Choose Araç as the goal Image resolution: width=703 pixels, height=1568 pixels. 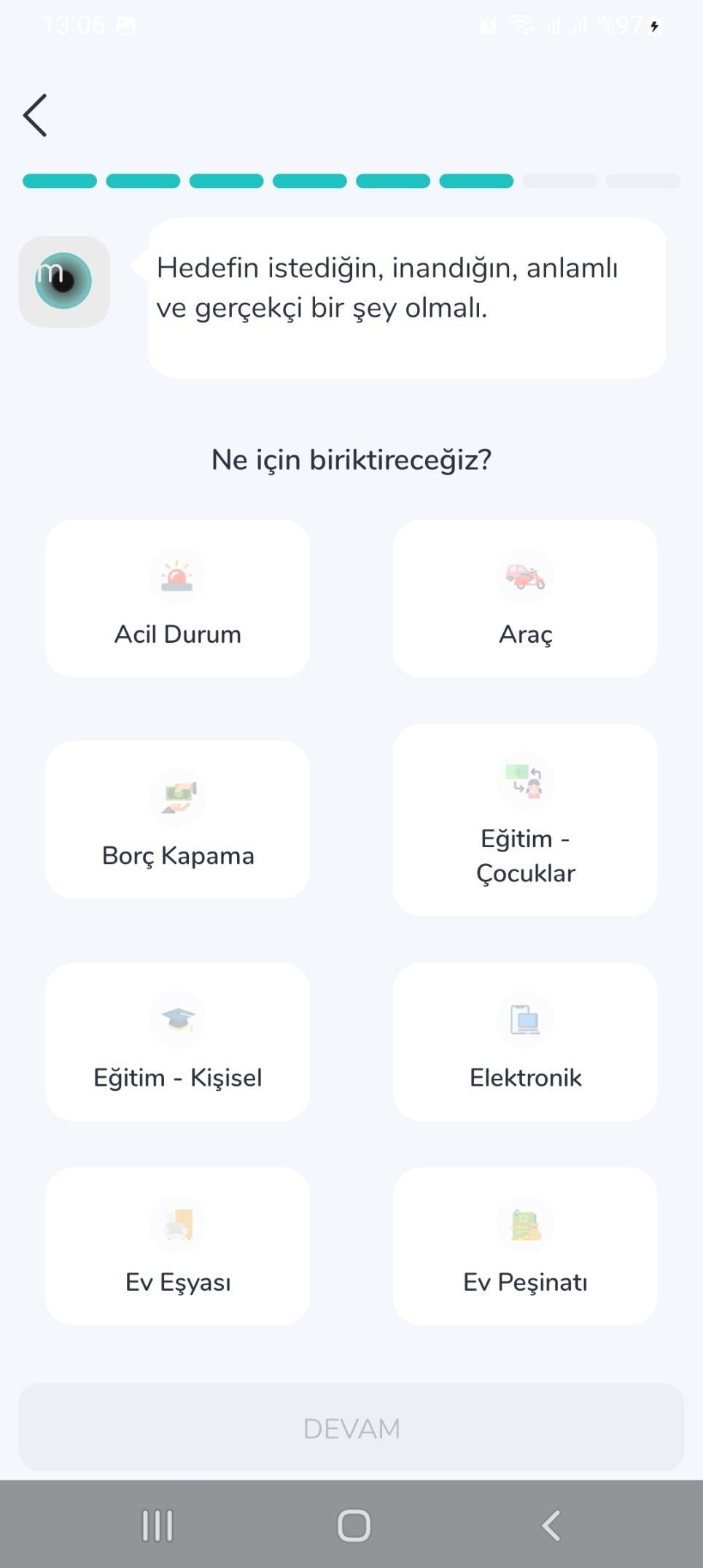click(x=525, y=598)
